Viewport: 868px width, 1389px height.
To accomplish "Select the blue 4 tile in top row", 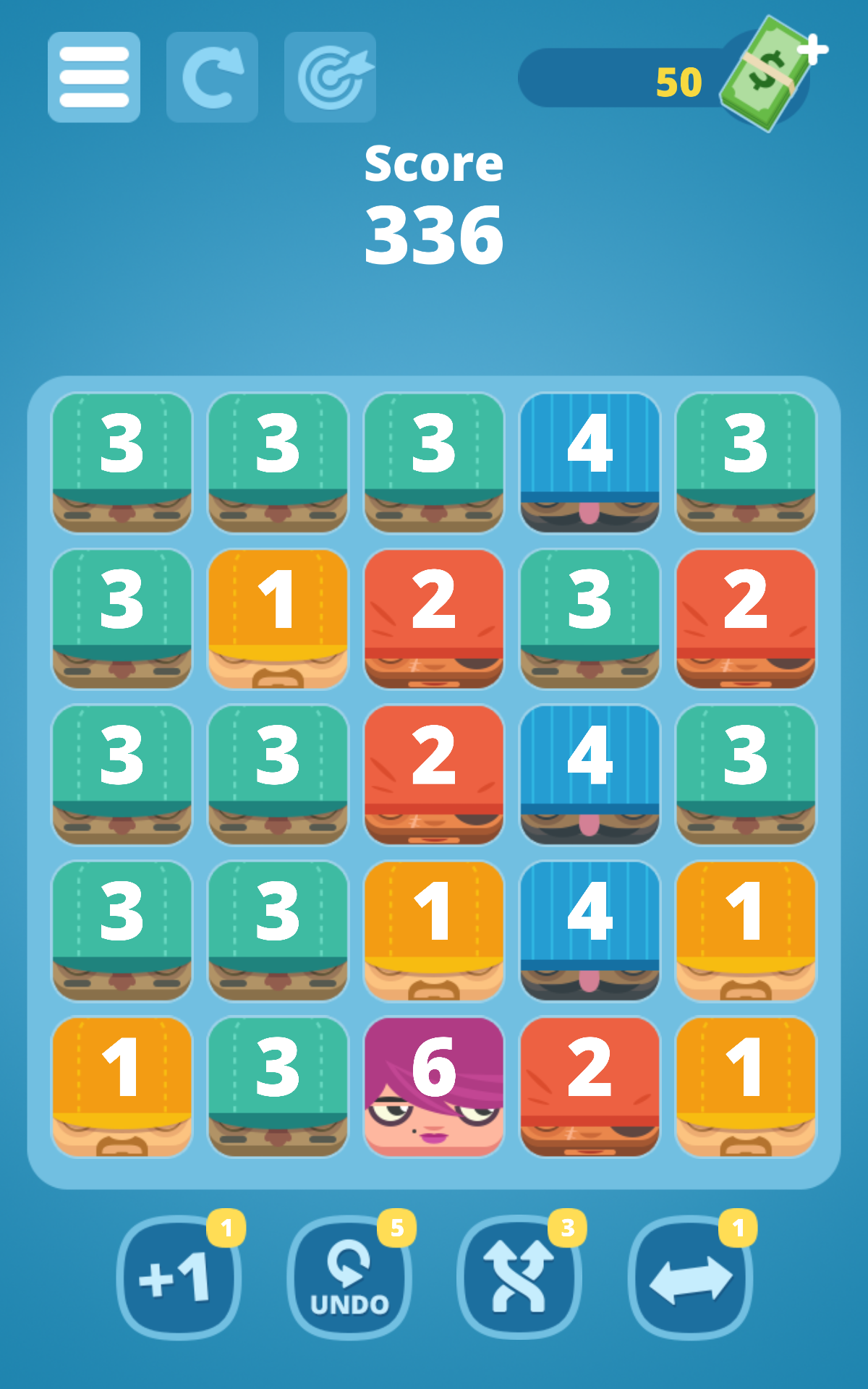I will 590,463.
